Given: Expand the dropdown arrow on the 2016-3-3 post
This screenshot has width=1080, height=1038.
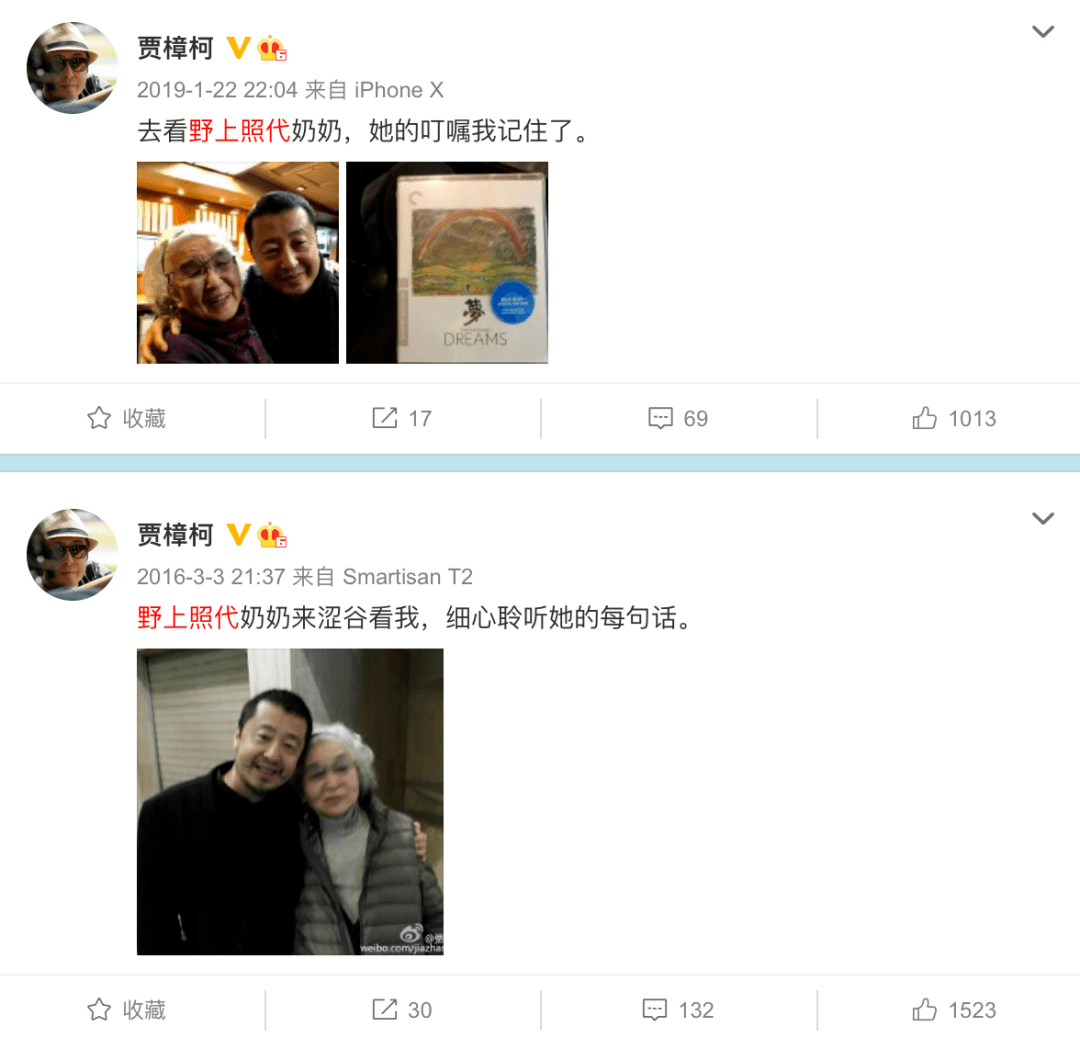Looking at the screenshot, I should (x=1042, y=518).
